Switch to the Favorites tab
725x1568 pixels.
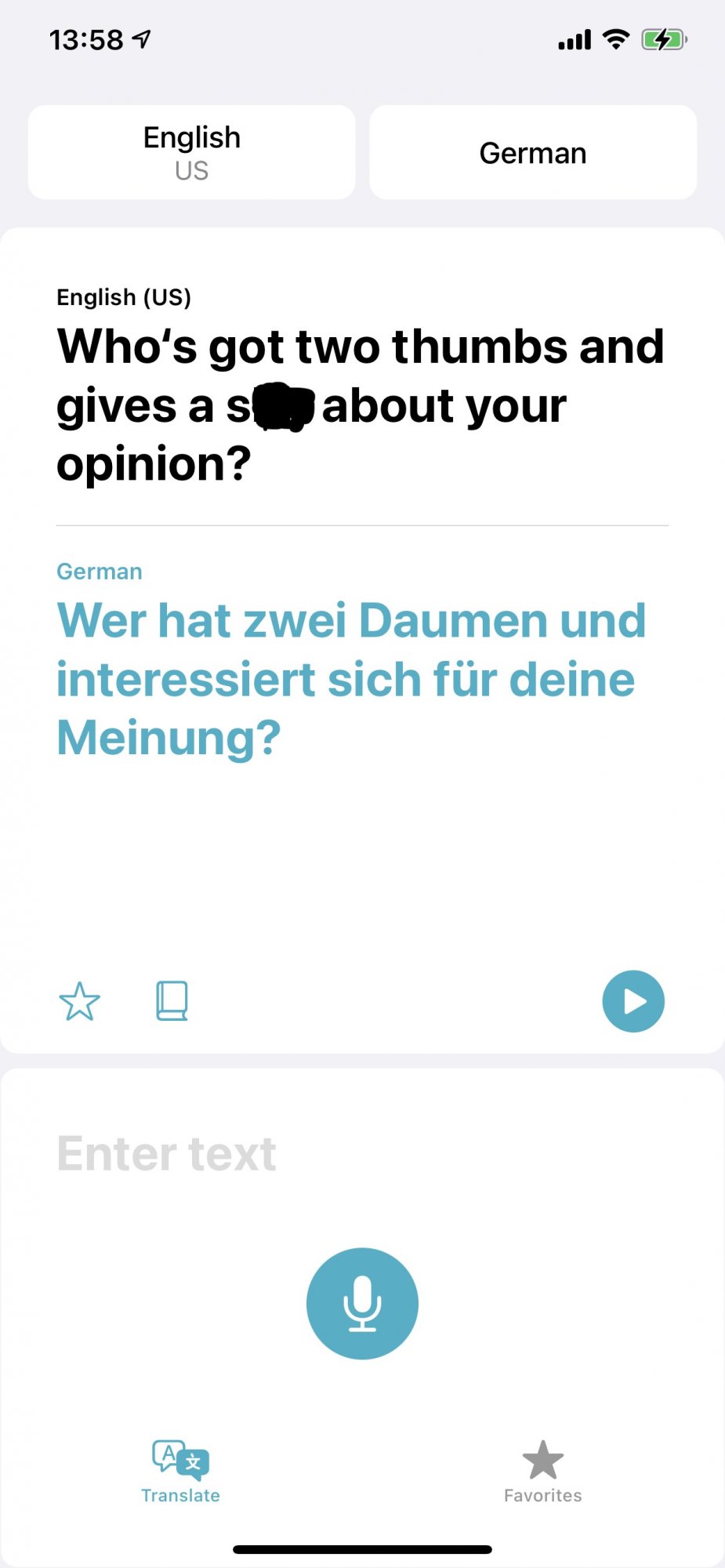click(x=543, y=1472)
